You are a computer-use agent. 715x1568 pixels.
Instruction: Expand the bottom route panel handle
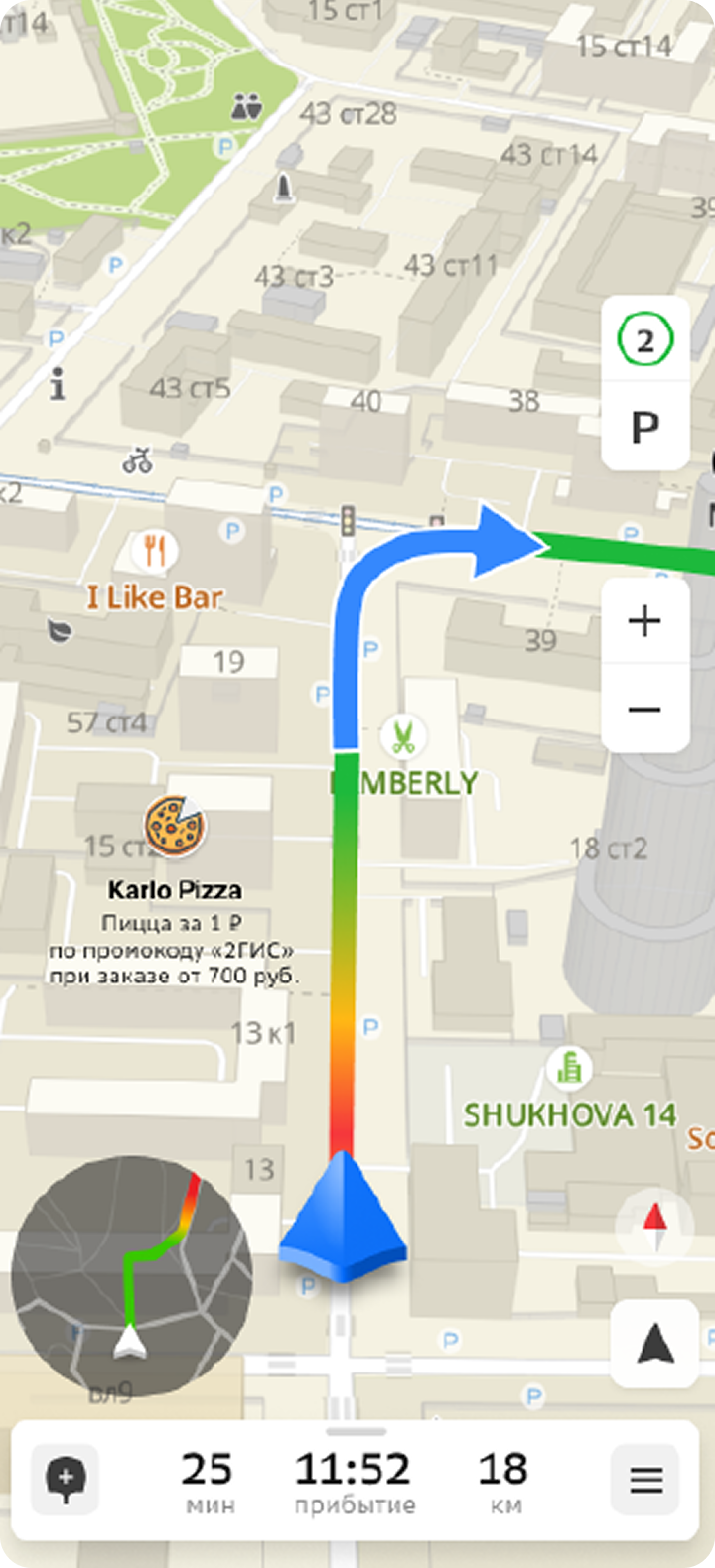(356, 1431)
